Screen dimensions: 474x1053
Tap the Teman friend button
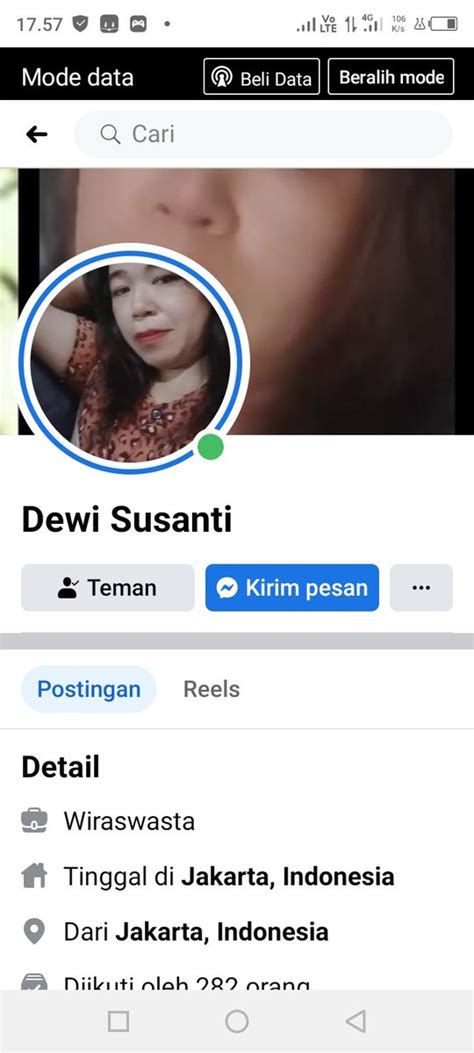tap(107, 588)
